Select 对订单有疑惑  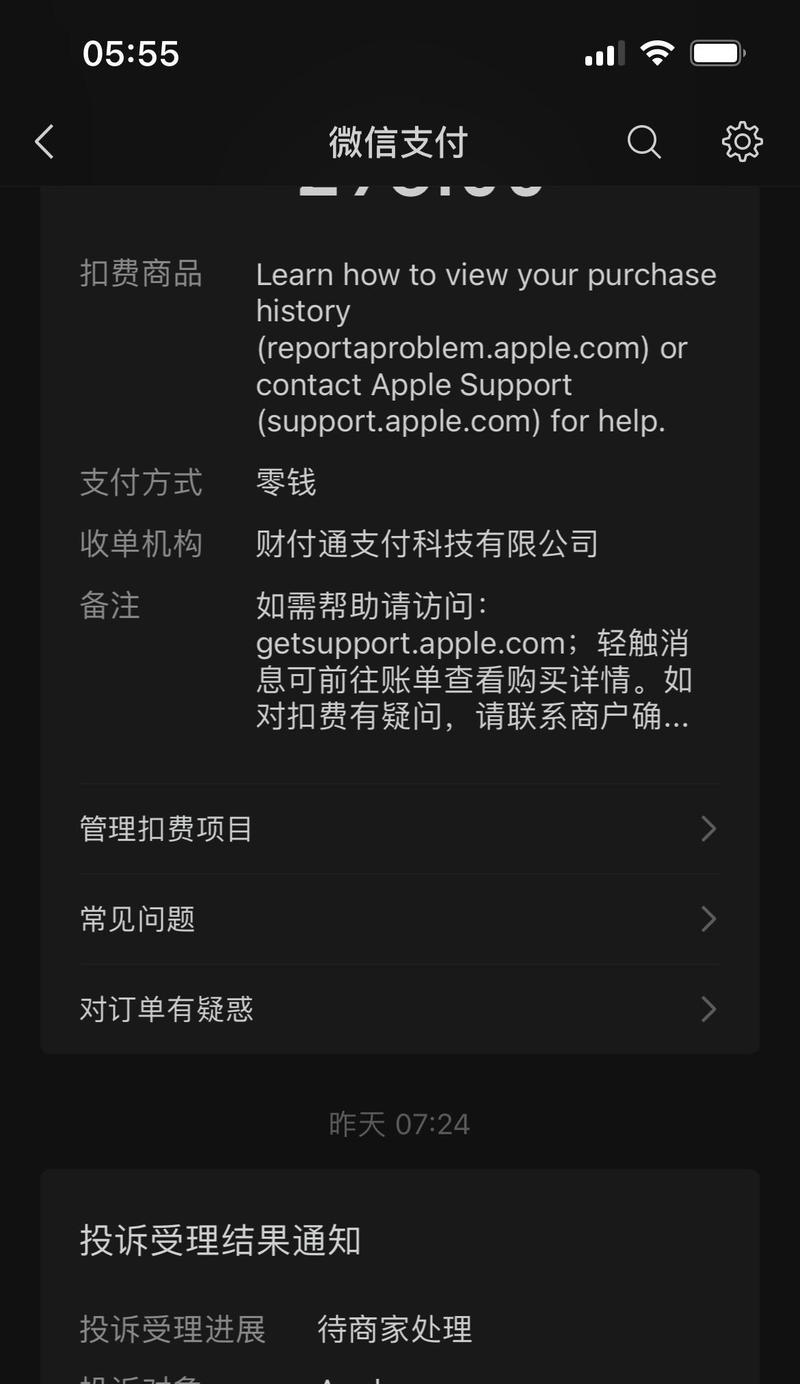click(x=398, y=1009)
